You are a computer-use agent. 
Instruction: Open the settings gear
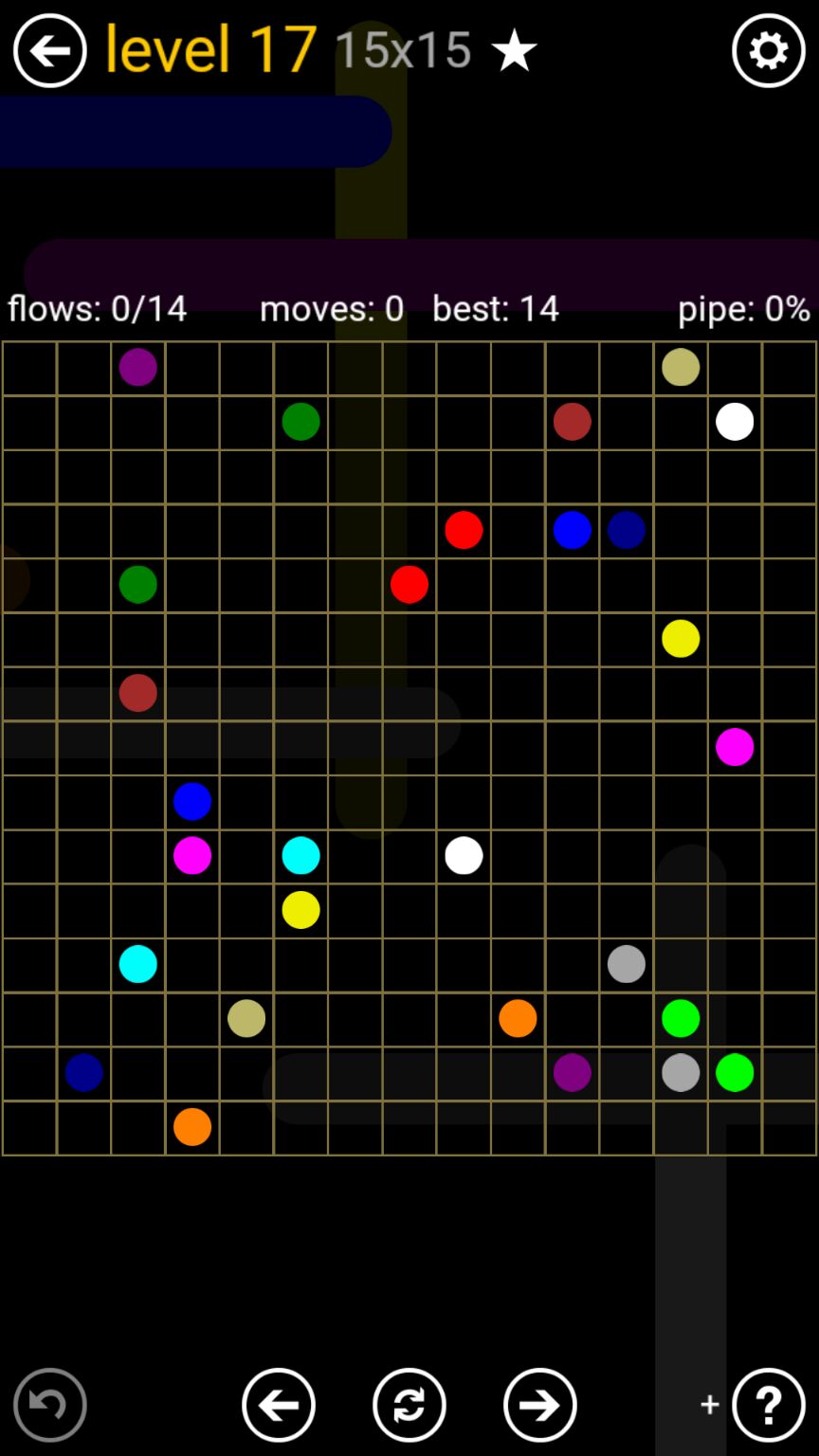[768, 50]
